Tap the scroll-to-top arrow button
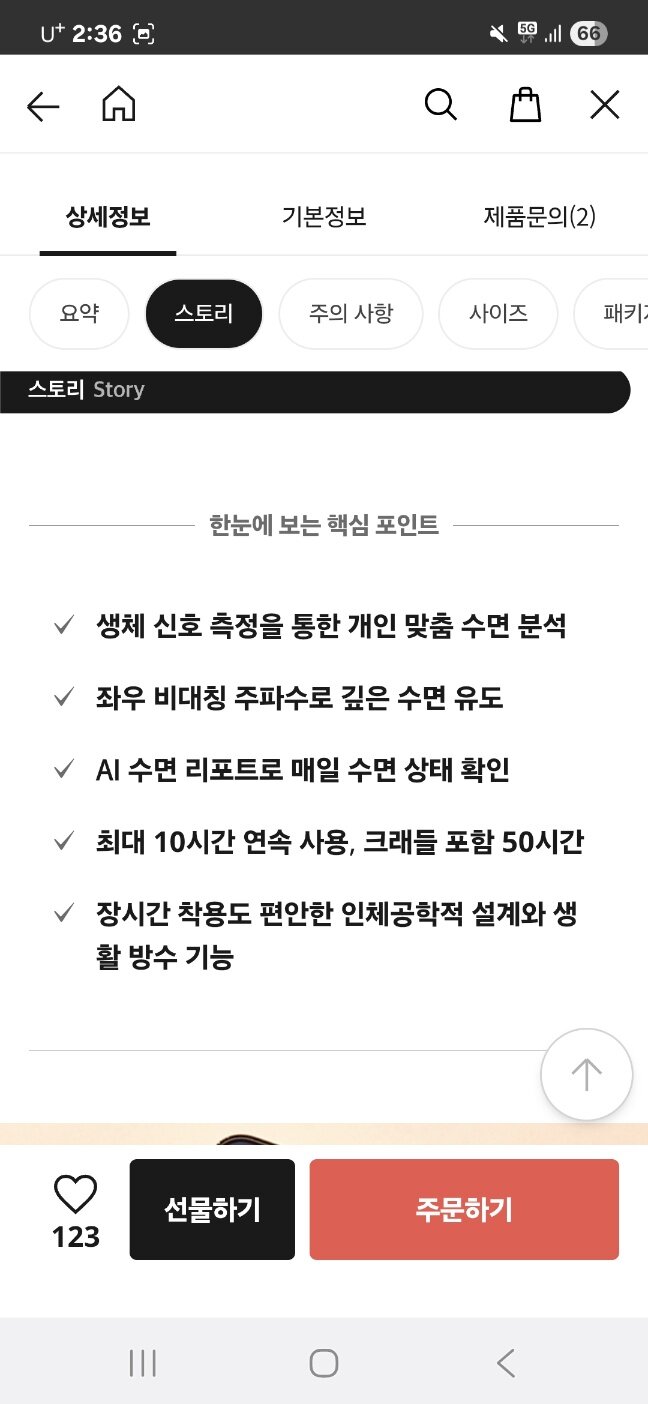648x1404 pixels. [x=586, y=1074]
